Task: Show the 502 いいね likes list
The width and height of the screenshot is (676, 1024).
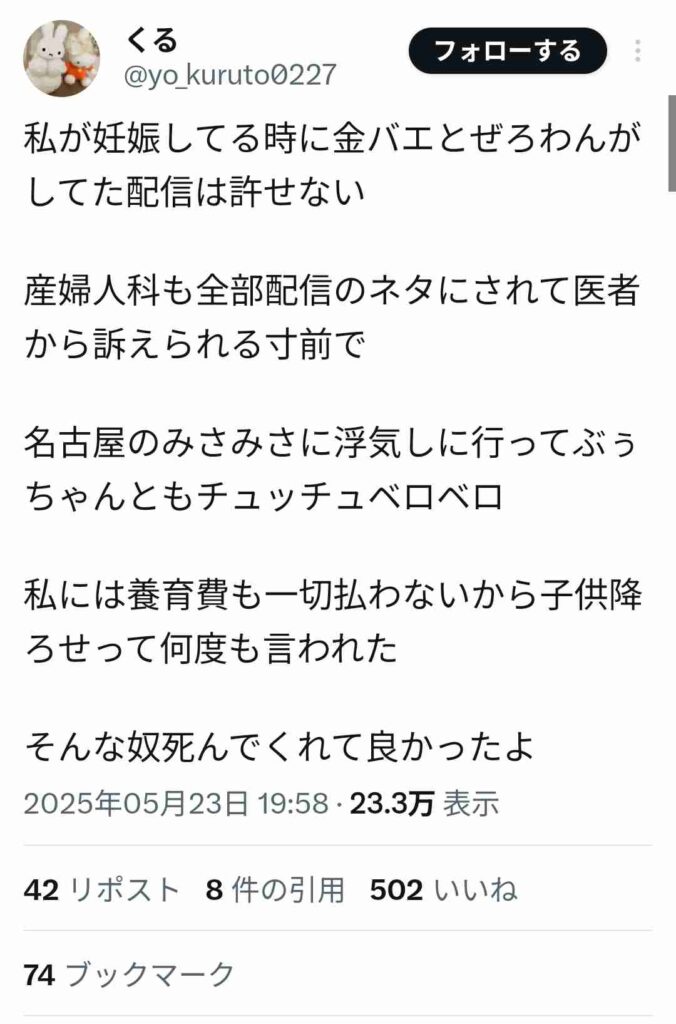Action: click(443, 889)
